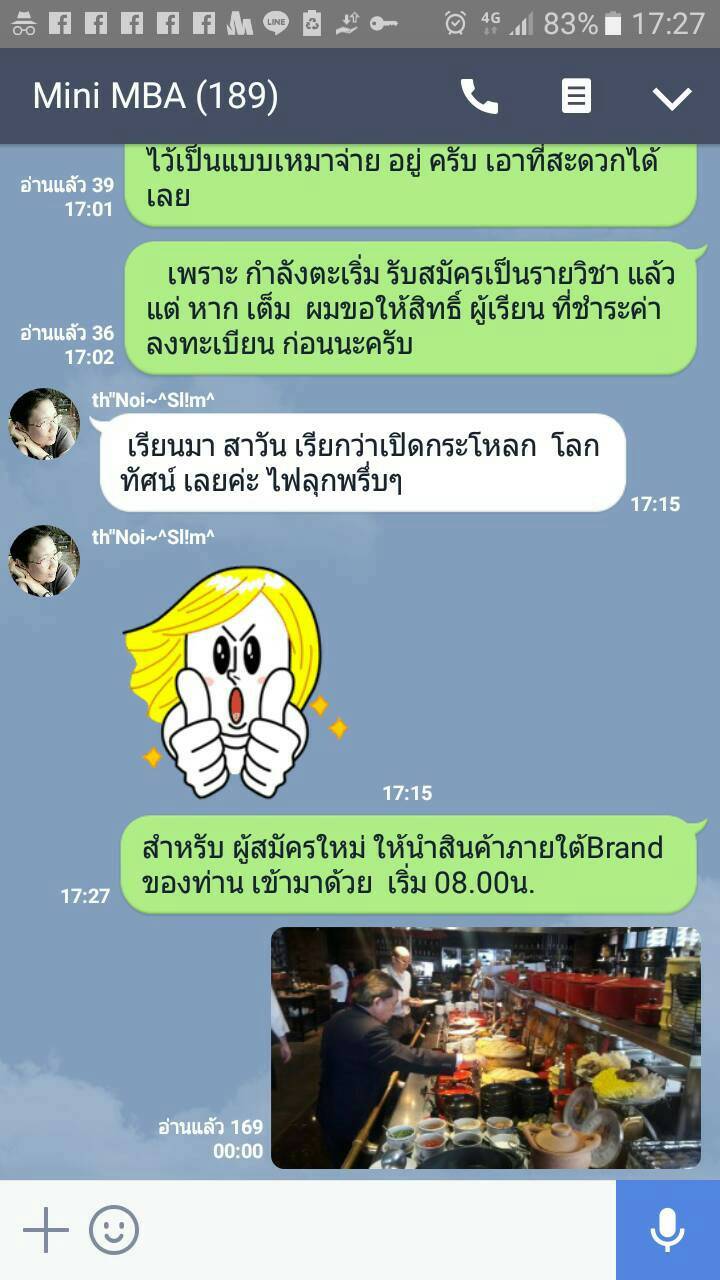Open the emoji and sticker picker
The height and width of the screenshot is (1280, 720).
coord(114,1230)
